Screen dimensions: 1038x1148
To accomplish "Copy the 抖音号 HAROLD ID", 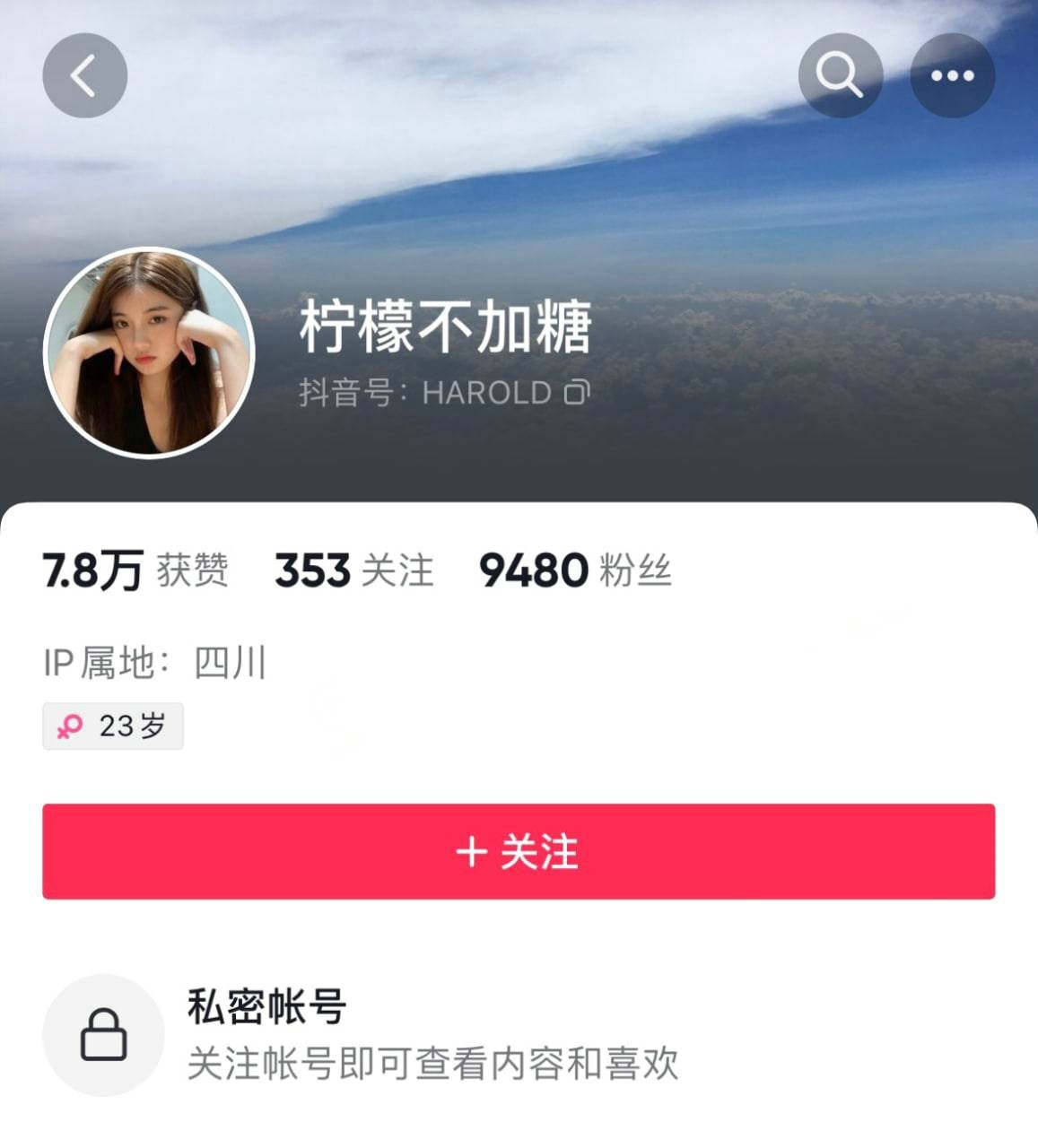I will point(577,393).
